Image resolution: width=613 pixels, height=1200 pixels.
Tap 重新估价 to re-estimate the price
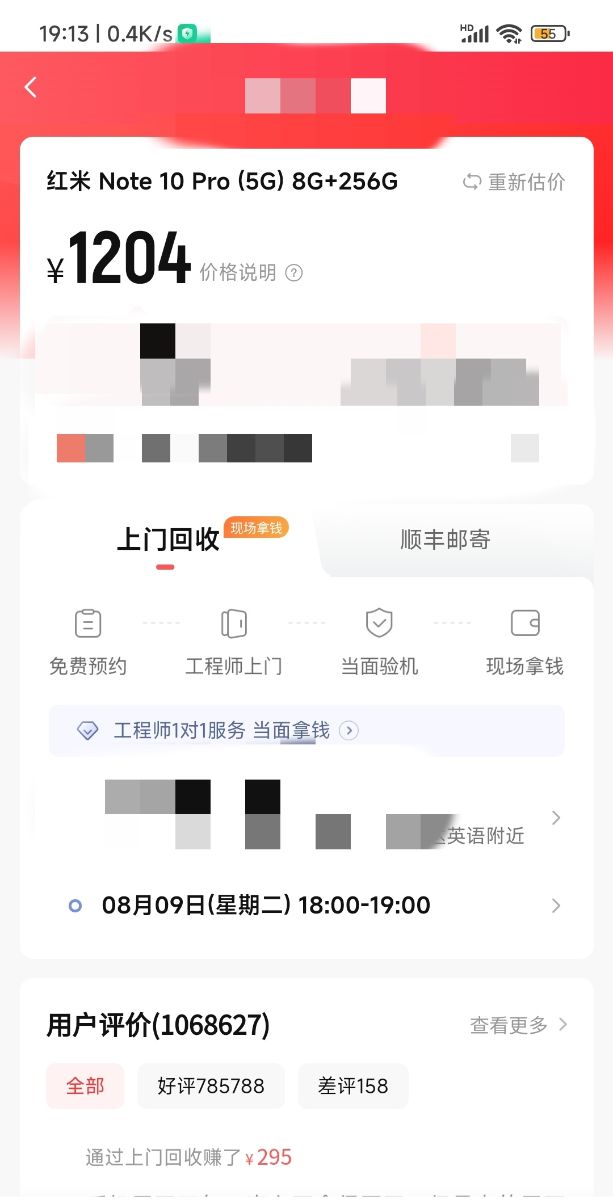(514, 182)
